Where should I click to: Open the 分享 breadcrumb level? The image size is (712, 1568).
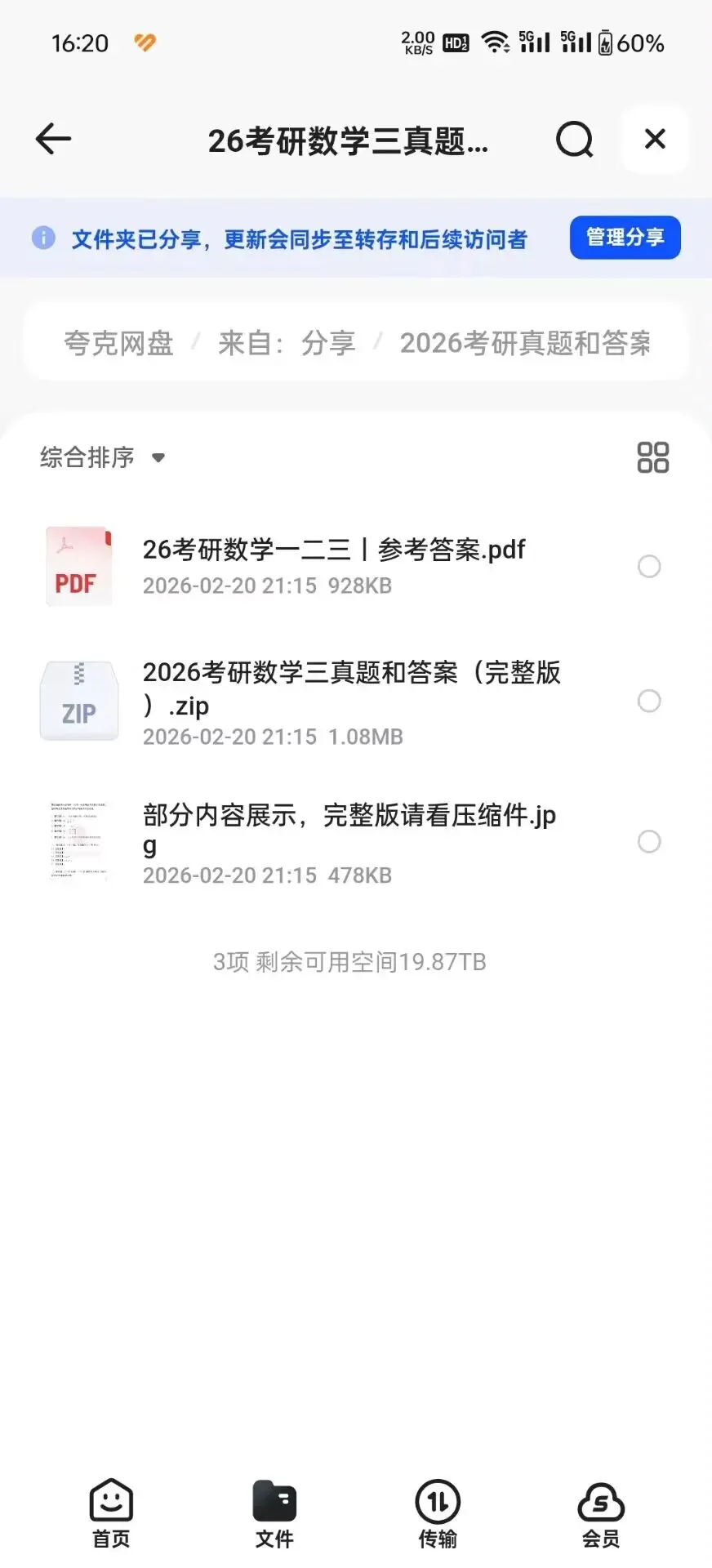[x=328, y=343]
